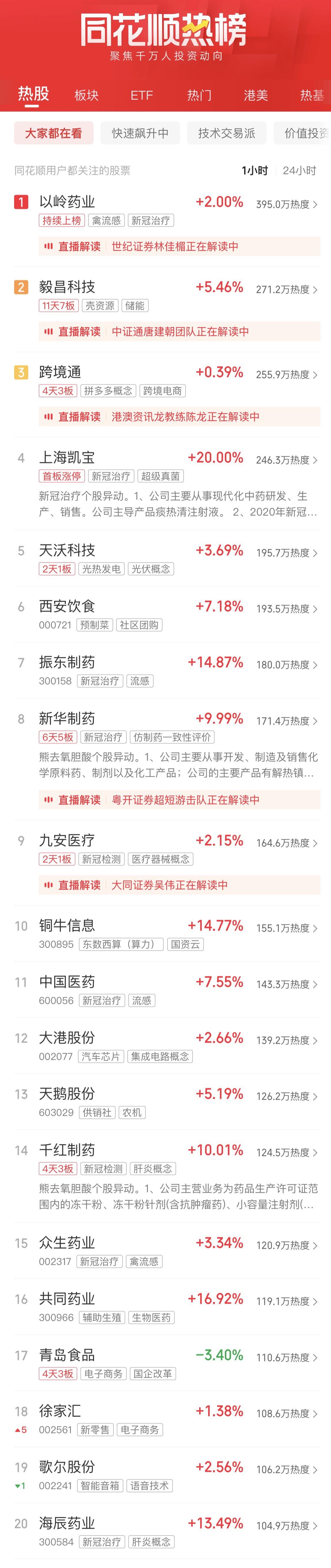The width and height of the screenshot is (331, 1568).
Task: Open the 天沃科技 stock row
Action: tap(67, 551)
